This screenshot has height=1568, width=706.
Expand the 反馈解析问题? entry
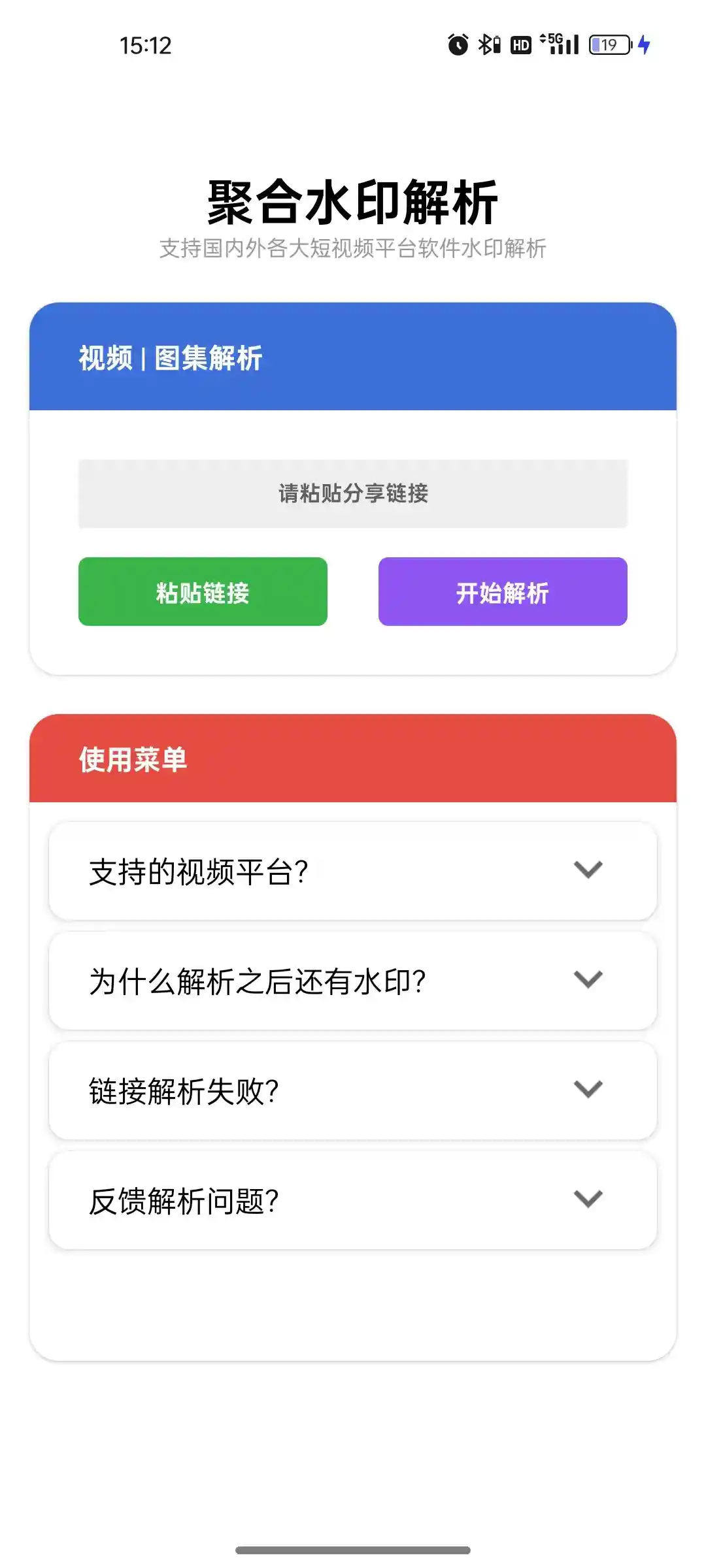(x=353, y=1200)
